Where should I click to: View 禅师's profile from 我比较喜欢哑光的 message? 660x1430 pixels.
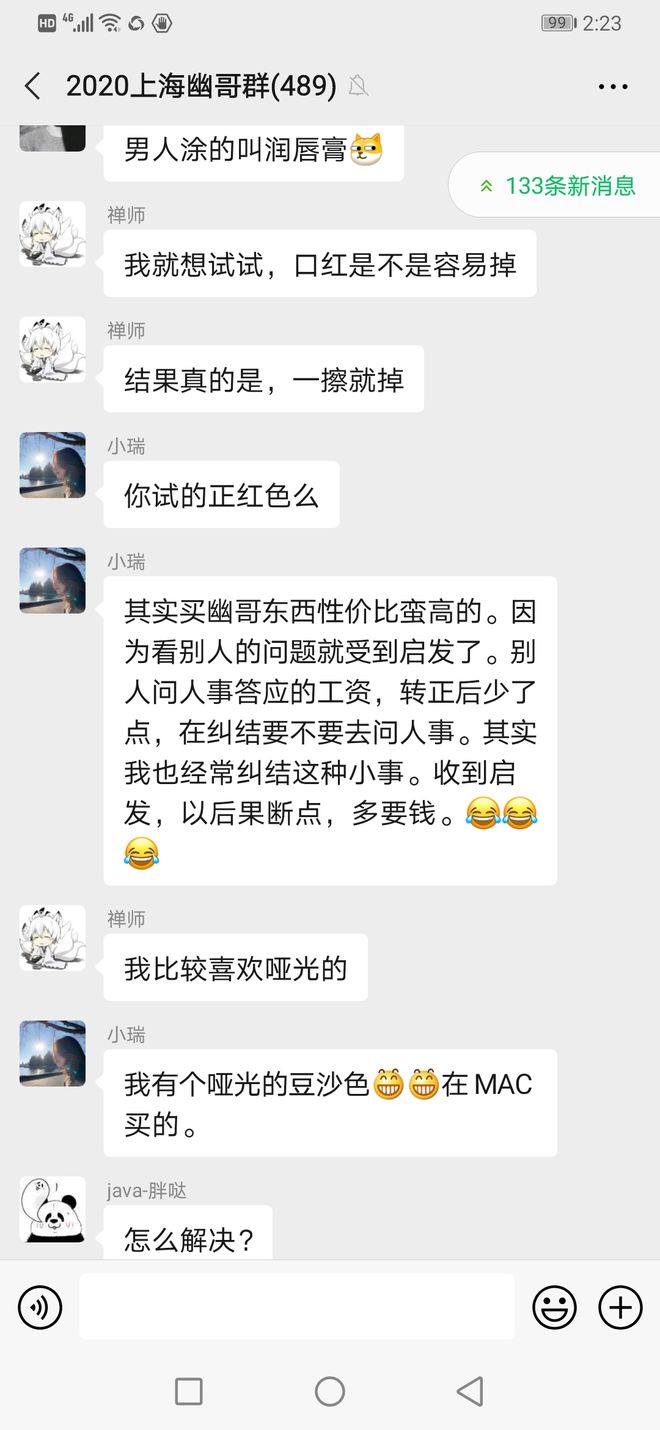52,938
